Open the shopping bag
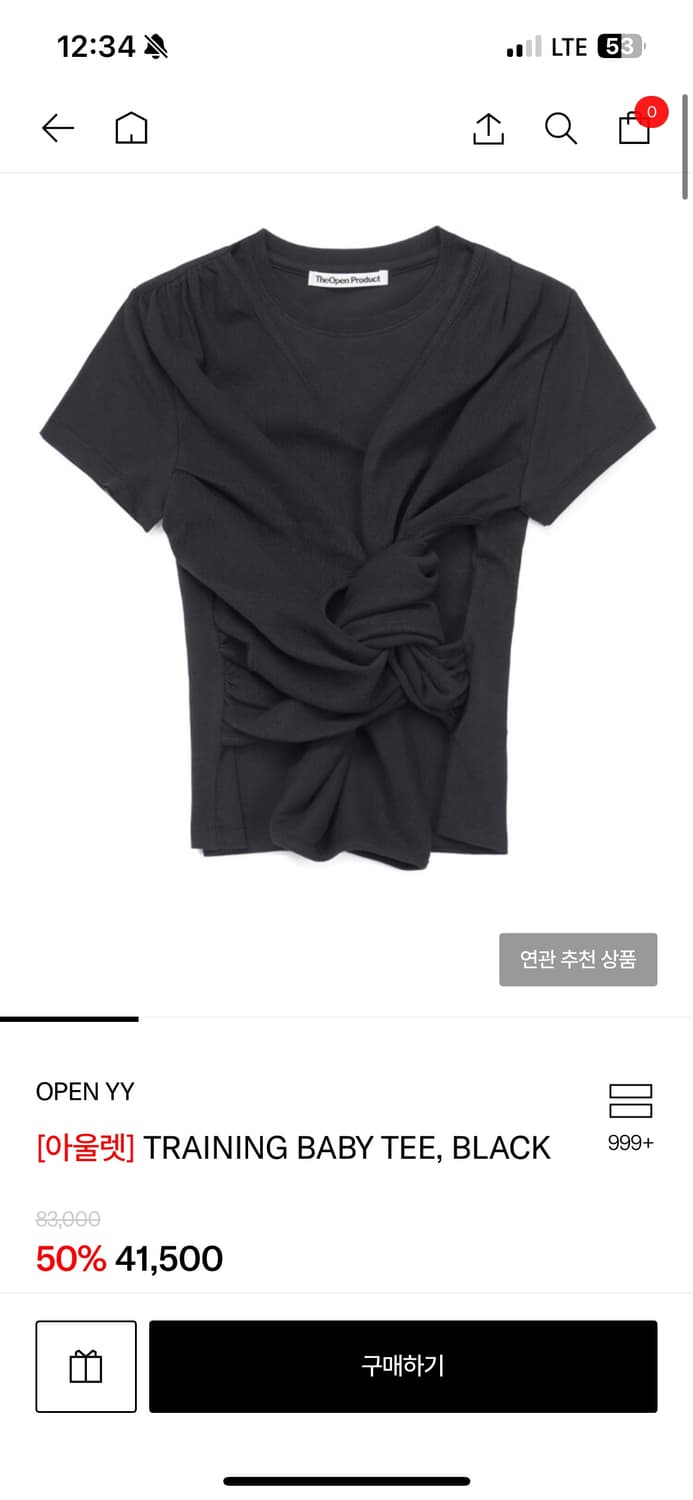 (x=635, y=127)
